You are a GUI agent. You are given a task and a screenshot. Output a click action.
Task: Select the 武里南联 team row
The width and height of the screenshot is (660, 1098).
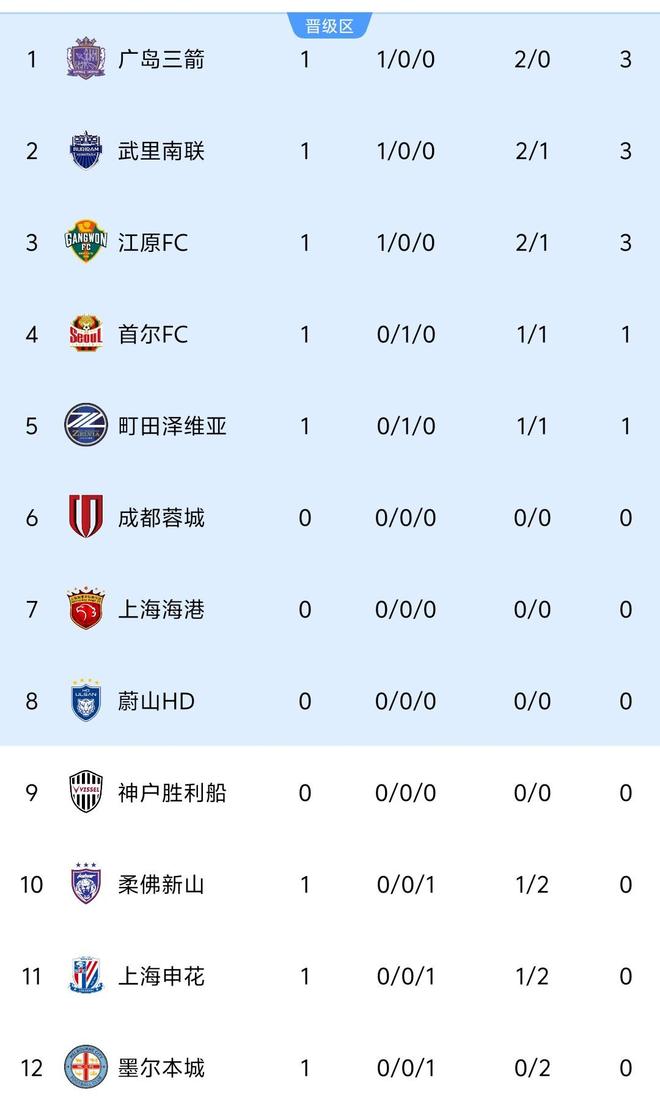[161, 151]
